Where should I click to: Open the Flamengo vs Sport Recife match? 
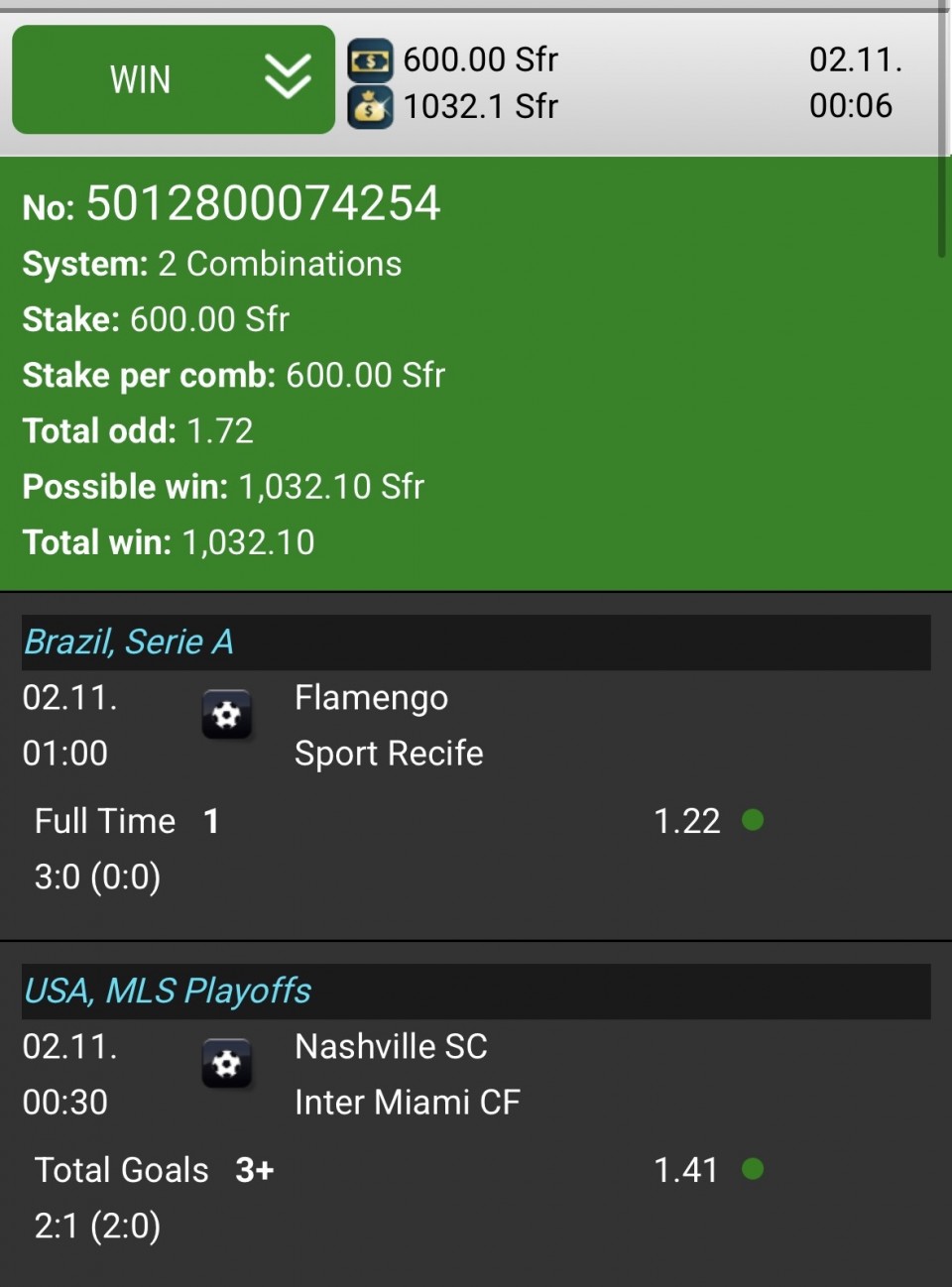tap(388, 726)
